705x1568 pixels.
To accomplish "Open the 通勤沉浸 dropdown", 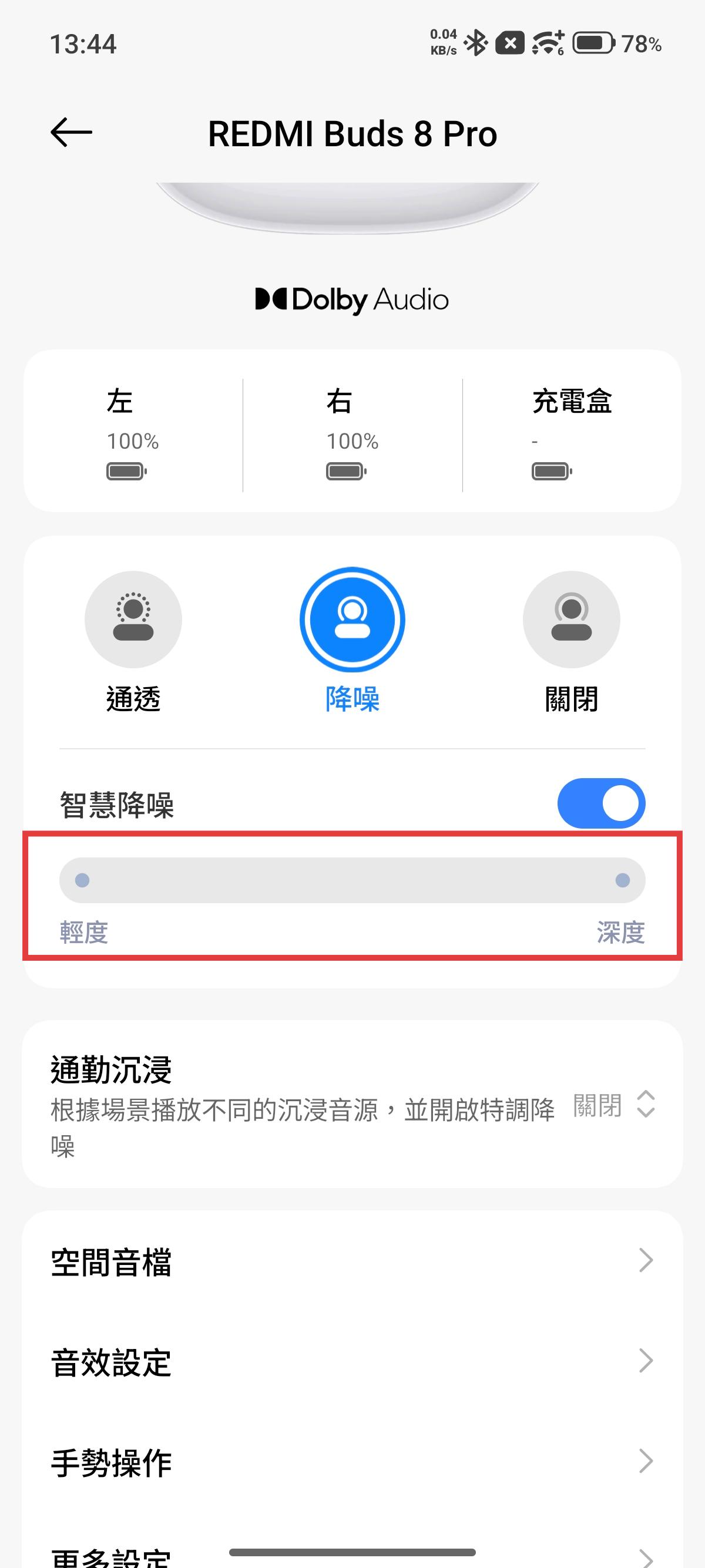I will point(614,1104).
